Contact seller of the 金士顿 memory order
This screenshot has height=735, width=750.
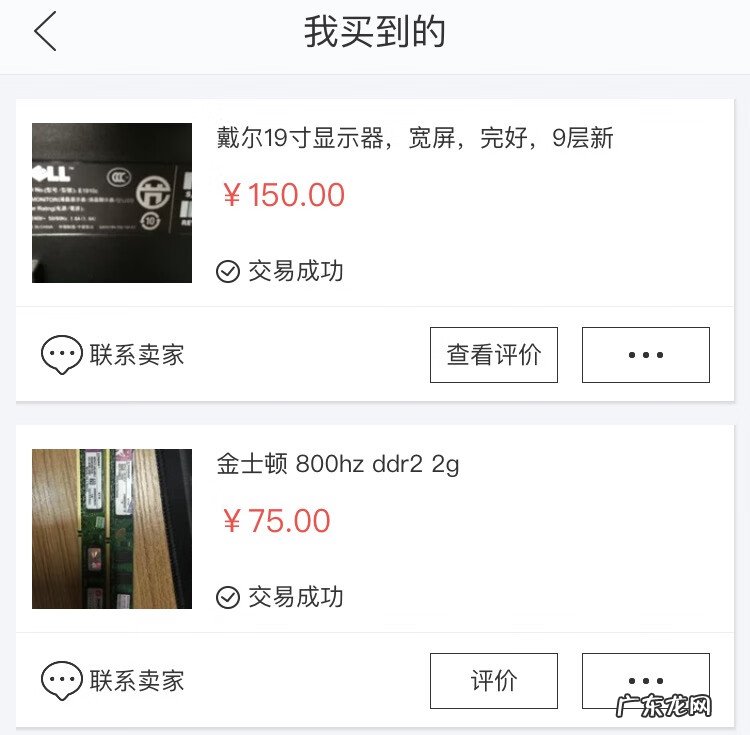(x=113, y=681)
